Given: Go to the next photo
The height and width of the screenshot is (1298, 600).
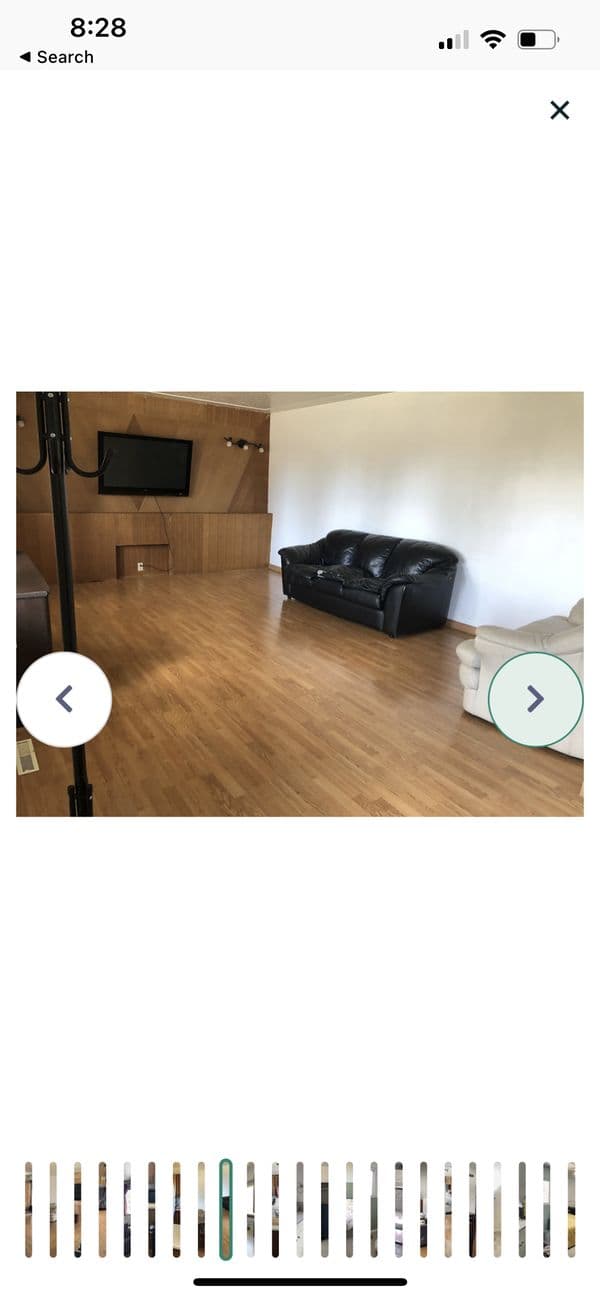Looking at the screenshot, I should [535, 699].
